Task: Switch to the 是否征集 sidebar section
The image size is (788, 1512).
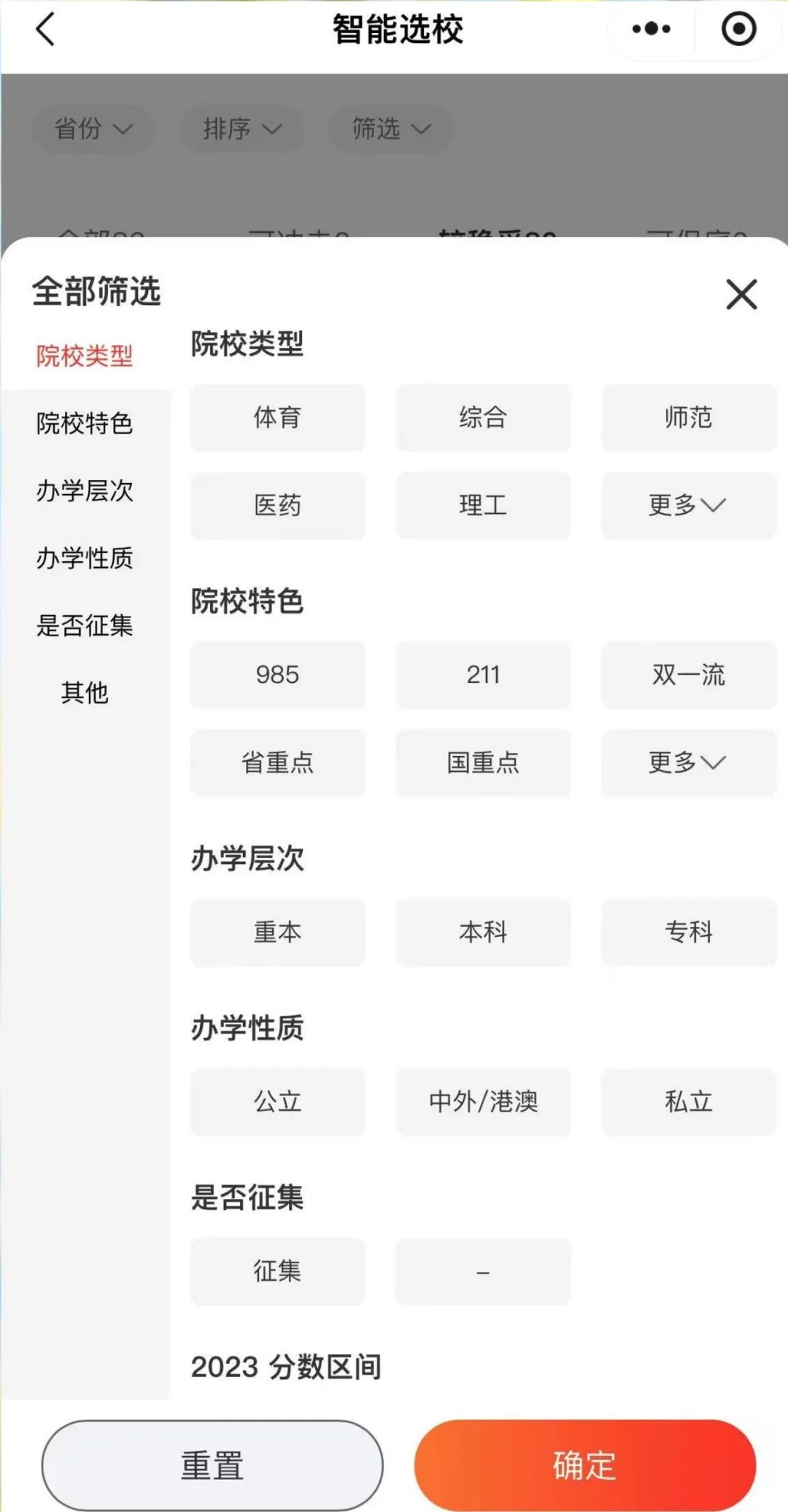Action: coord(85,625)
